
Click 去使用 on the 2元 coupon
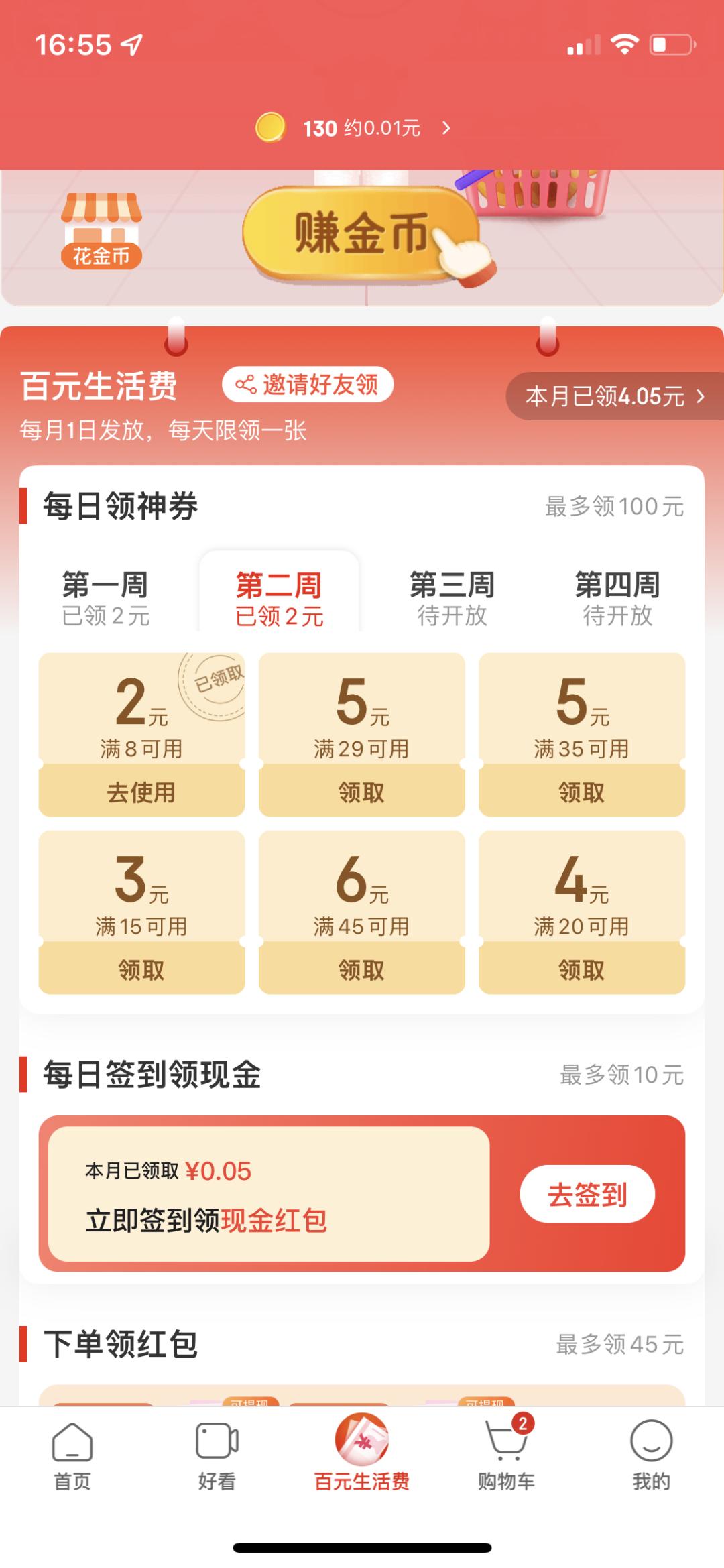click(x=140, y=791)
